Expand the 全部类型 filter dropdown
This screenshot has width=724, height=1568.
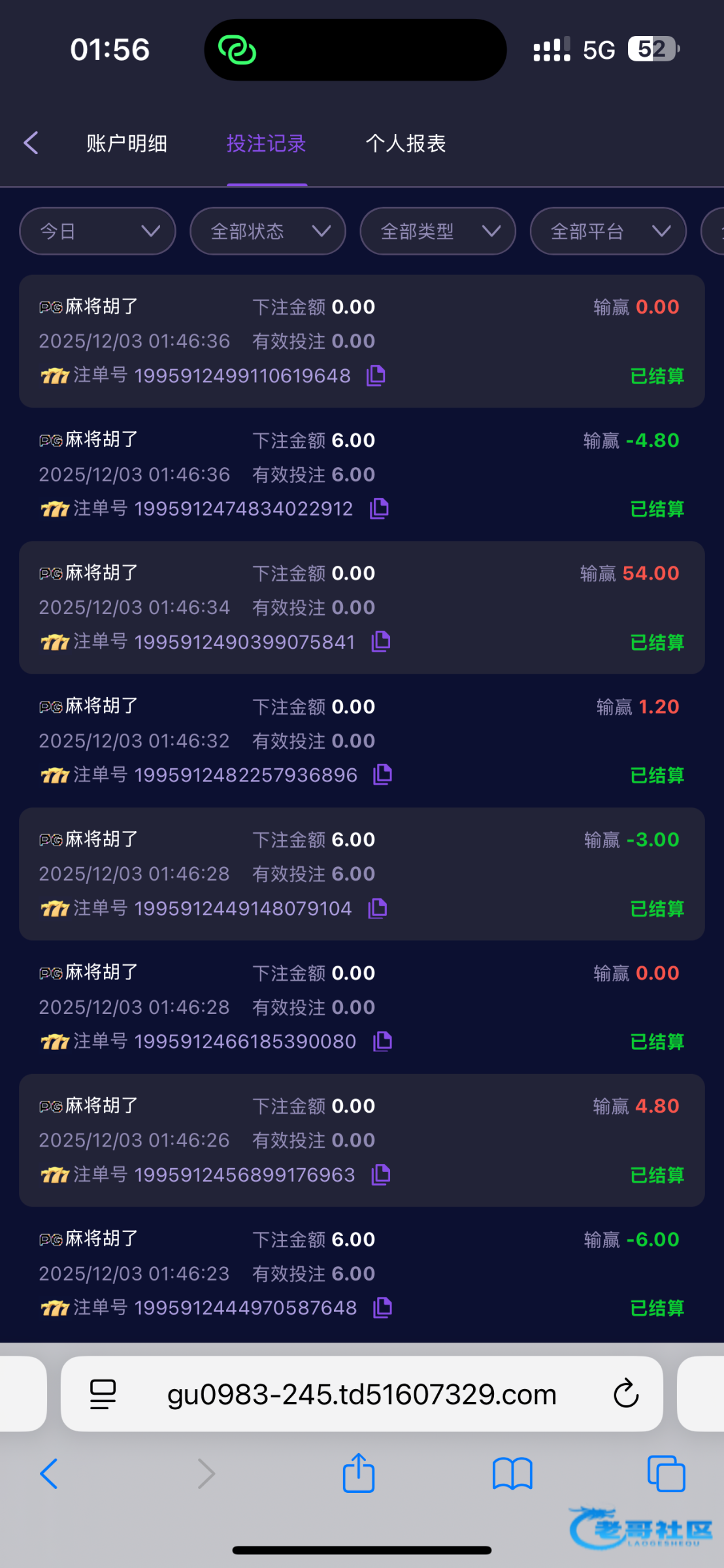(438, 231)
